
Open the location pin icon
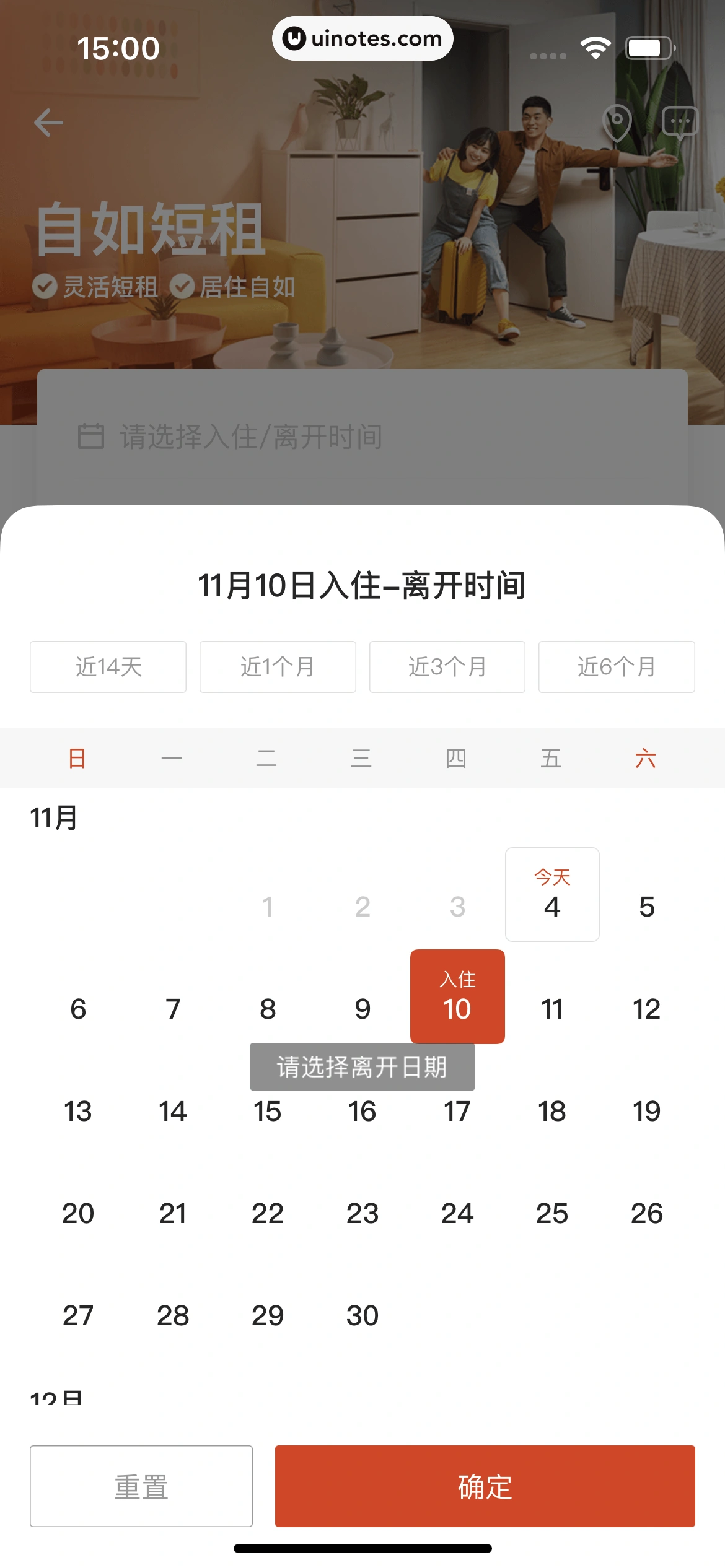[x=617, y=121]
